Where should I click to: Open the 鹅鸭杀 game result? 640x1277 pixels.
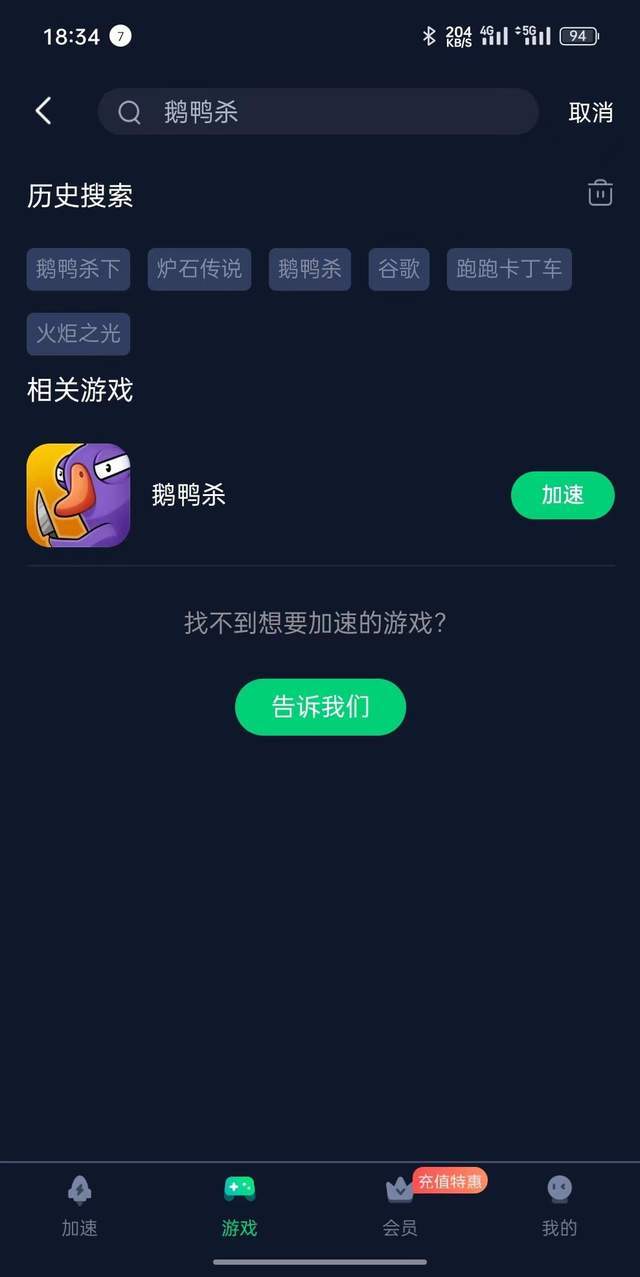click(x=188, y=495)
